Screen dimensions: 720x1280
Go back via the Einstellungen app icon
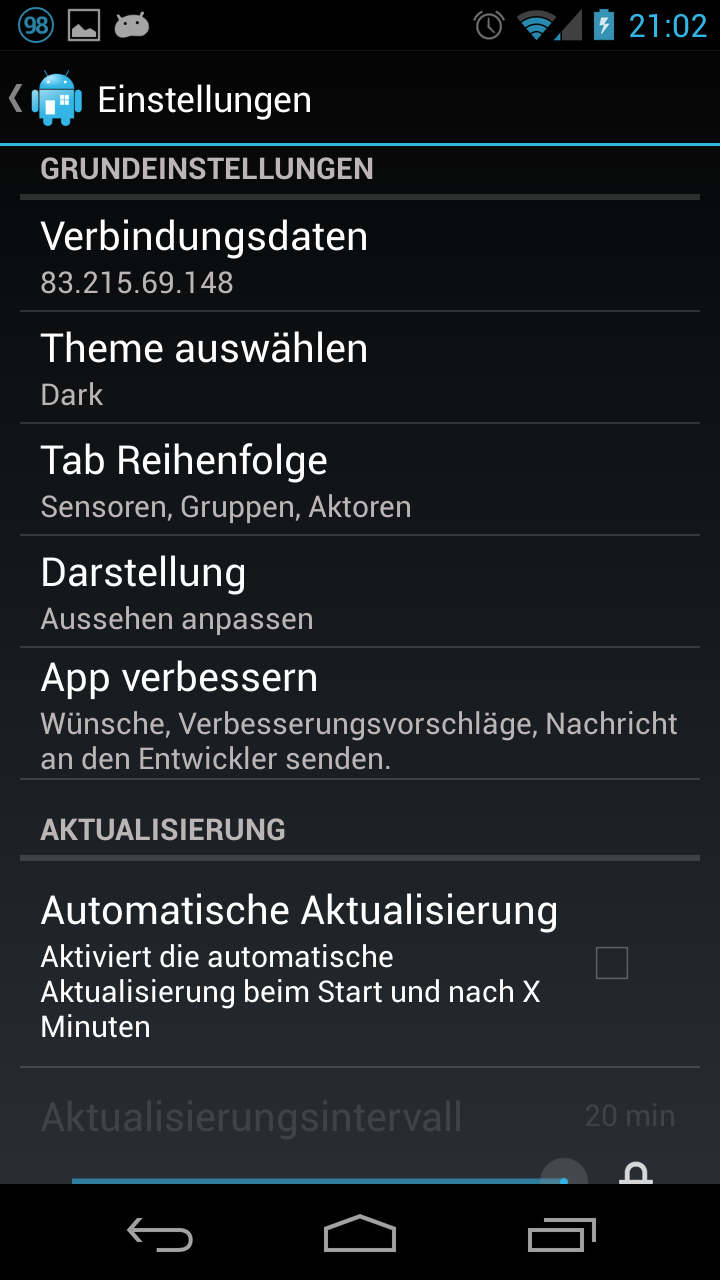(x=55, y=99)
